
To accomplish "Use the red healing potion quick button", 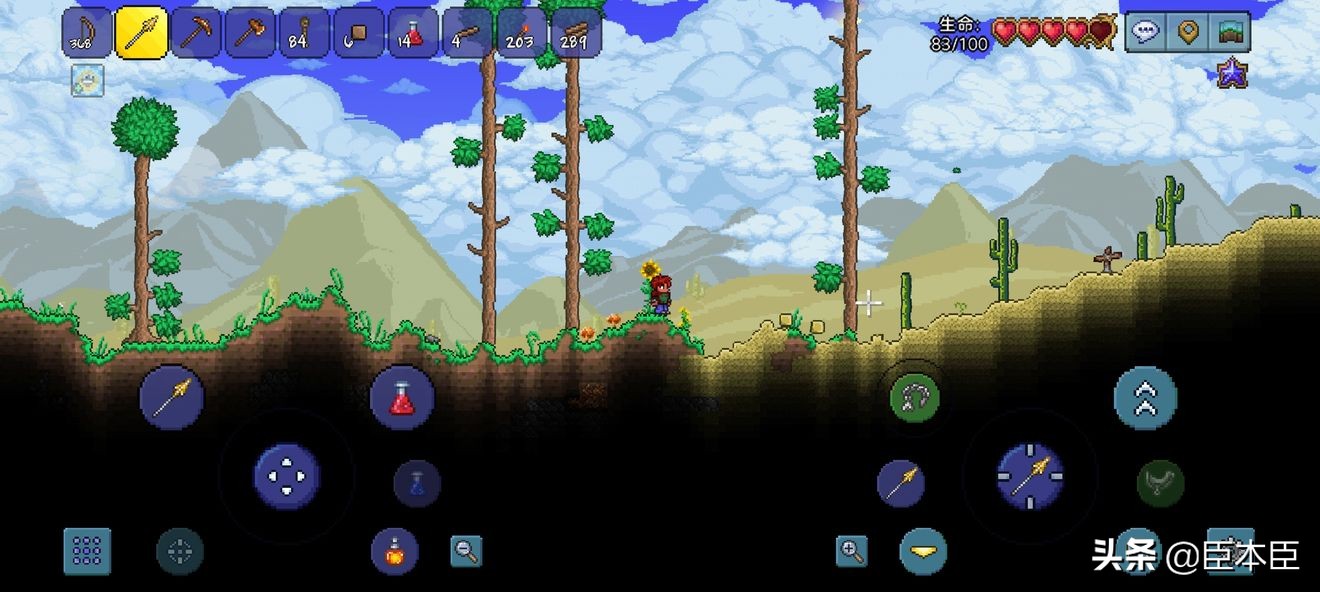I will click(x=402, y=398).
